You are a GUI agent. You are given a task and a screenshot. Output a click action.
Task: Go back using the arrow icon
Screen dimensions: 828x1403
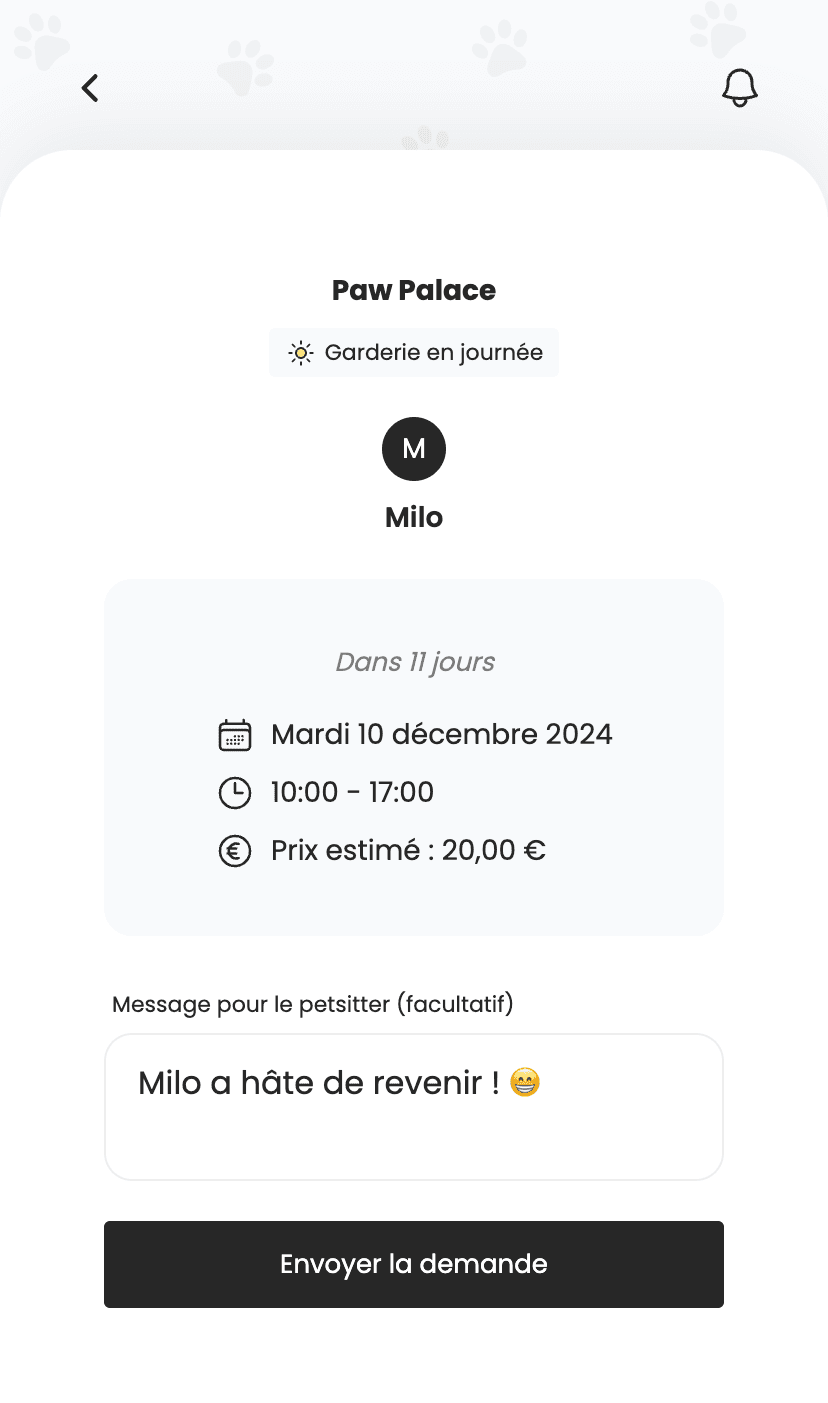[x=90, y=88]
